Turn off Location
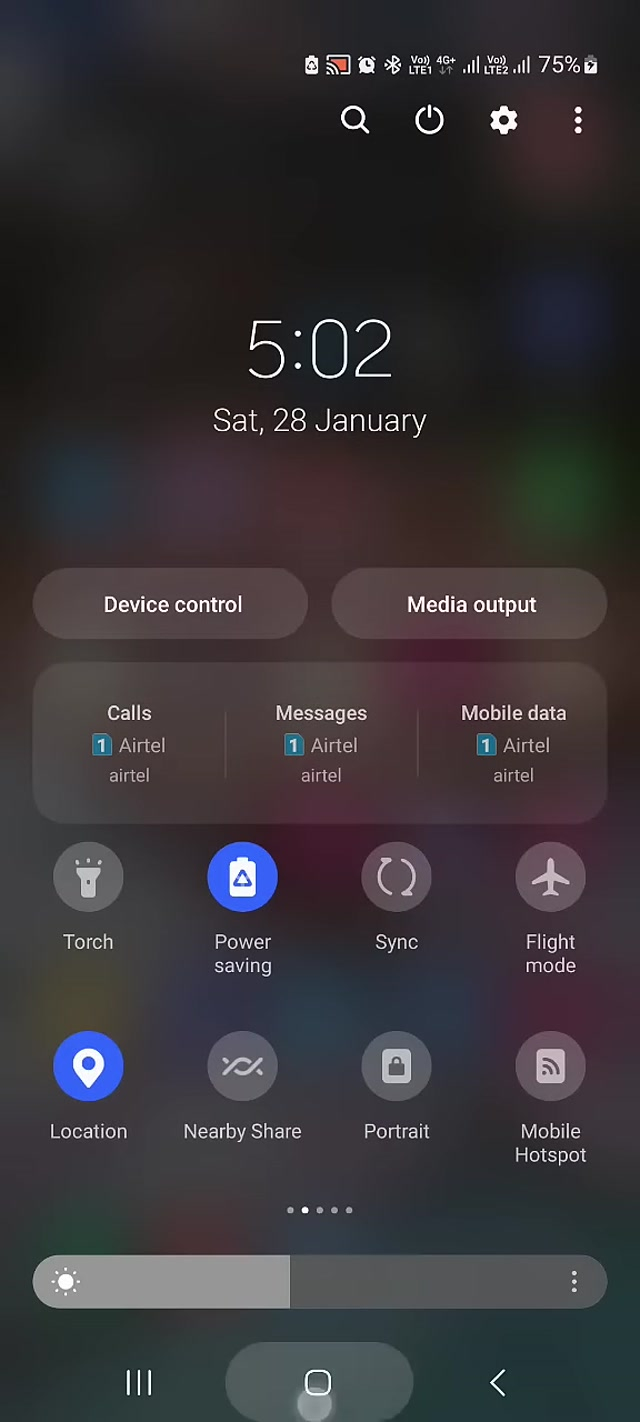Image resolution: width=640 pixels, height=1422 pixels. (88, 1067)
